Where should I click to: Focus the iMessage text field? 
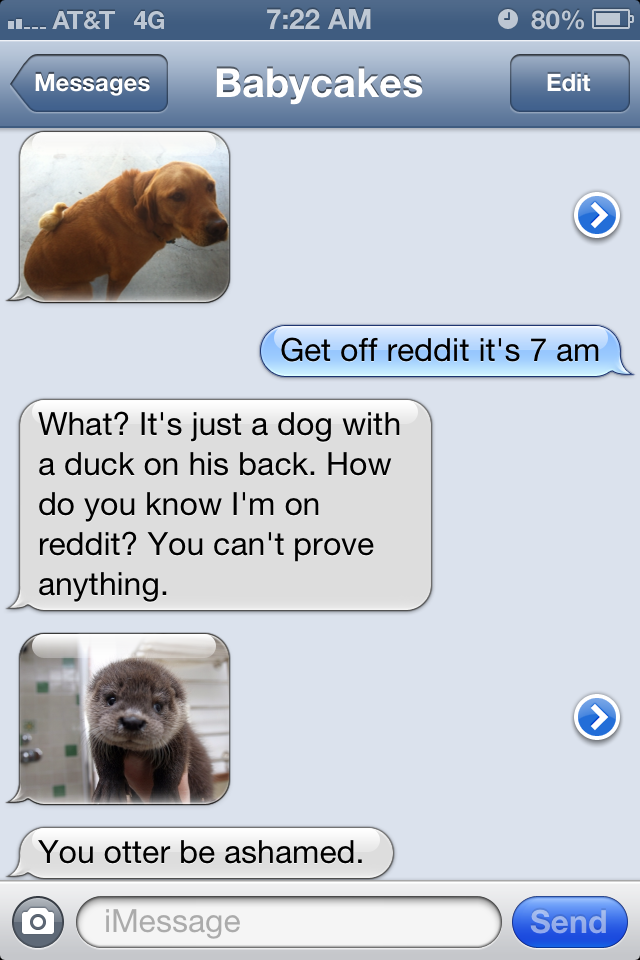tap(288, 922)
